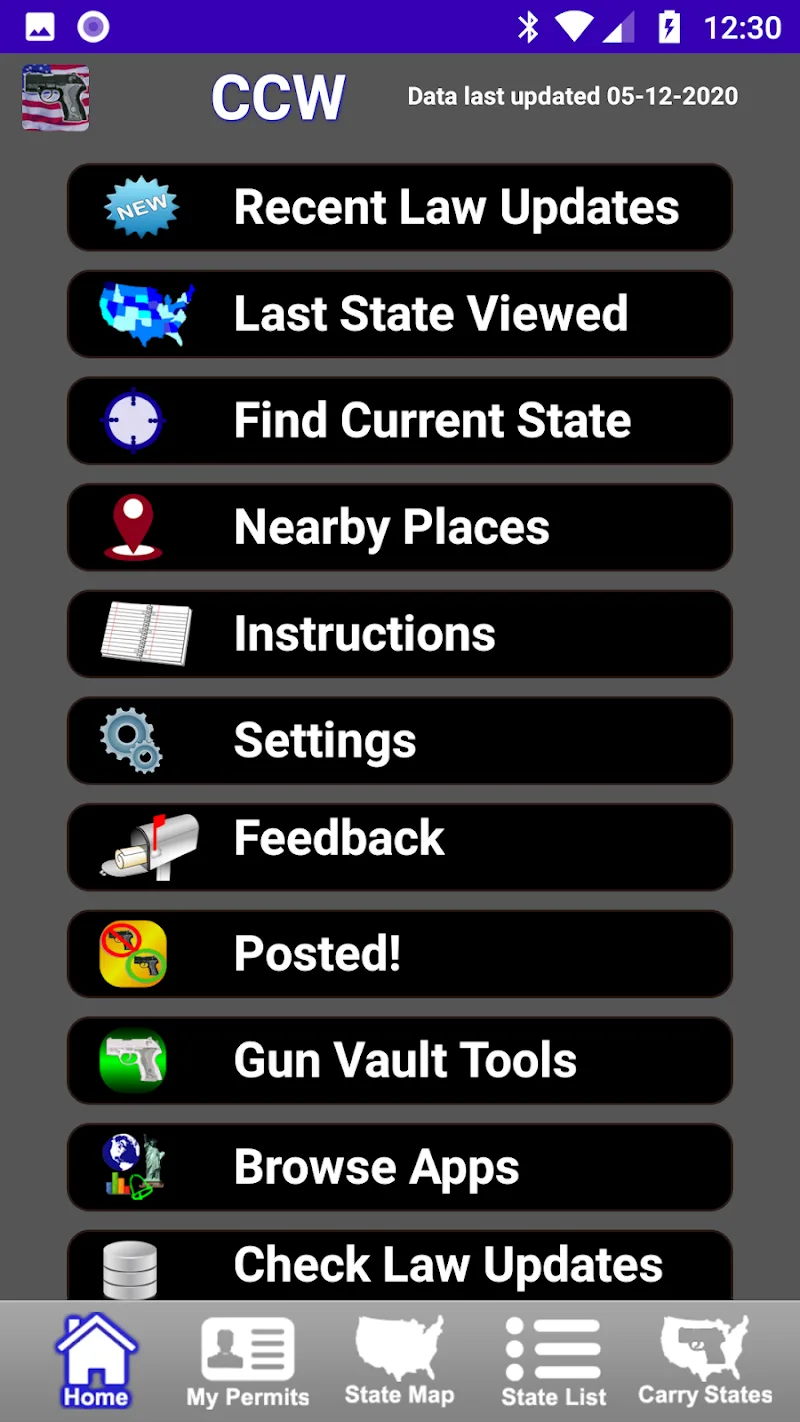
Task: Send Feedback
Action: 400,847
